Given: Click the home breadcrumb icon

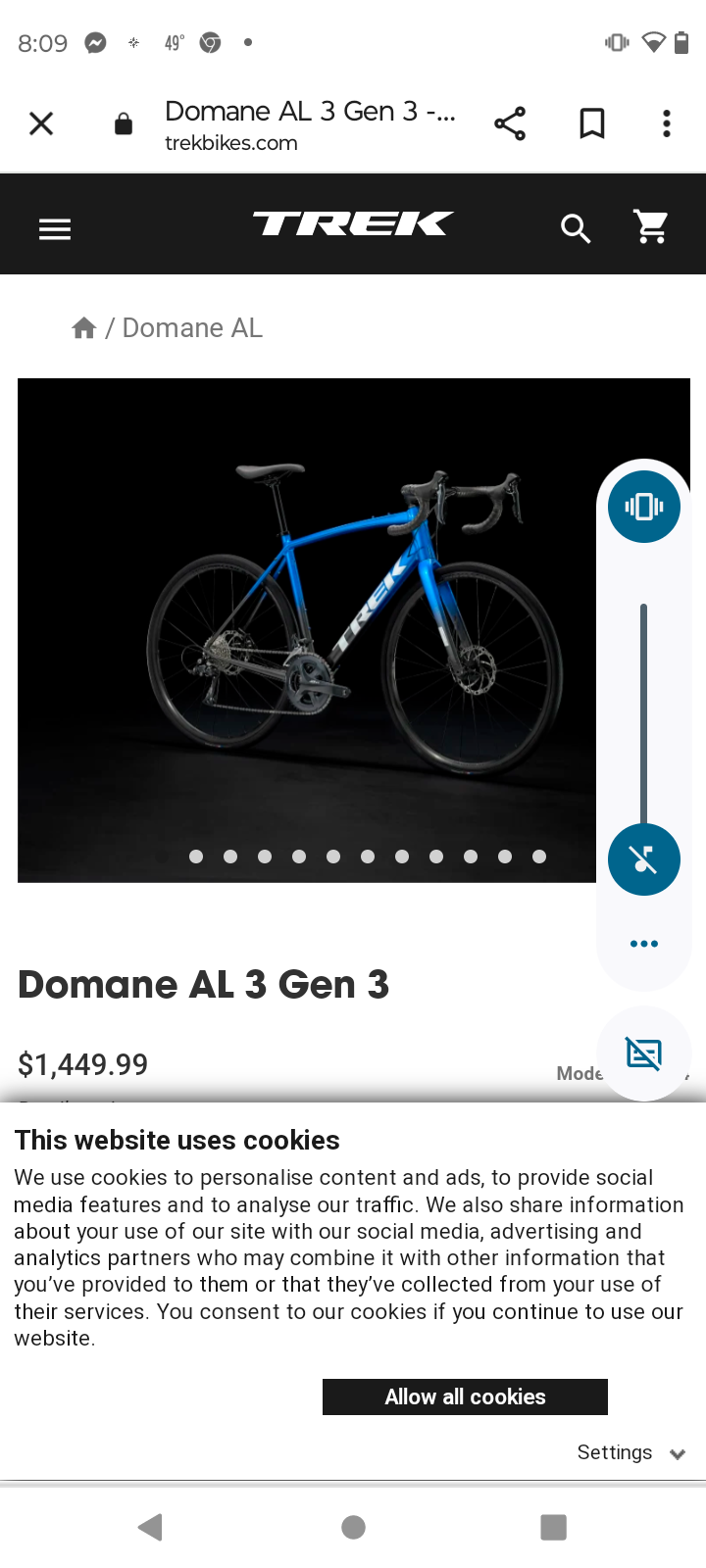Looking at the screenshot, I should pos(83,326).
